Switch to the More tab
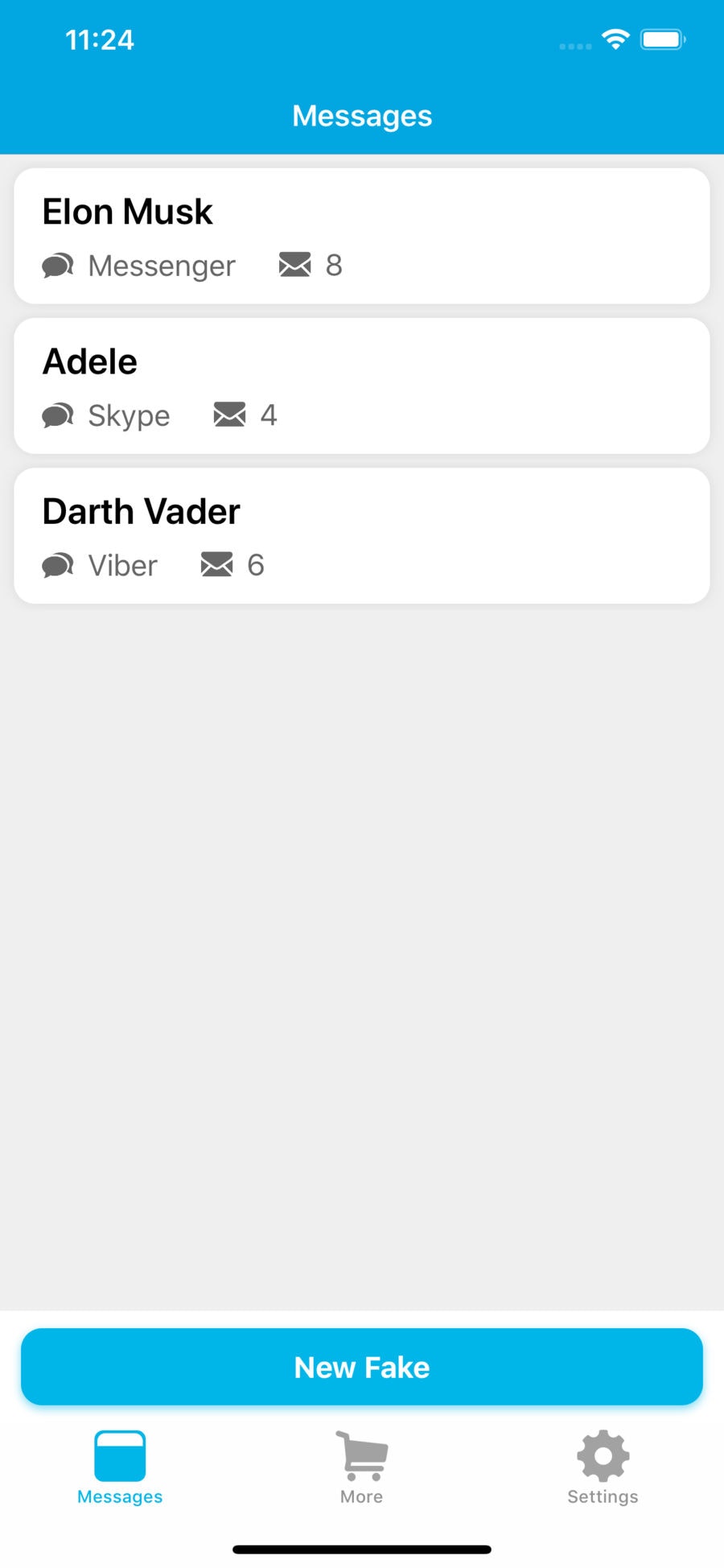724x1568 pixels. 362,1467
